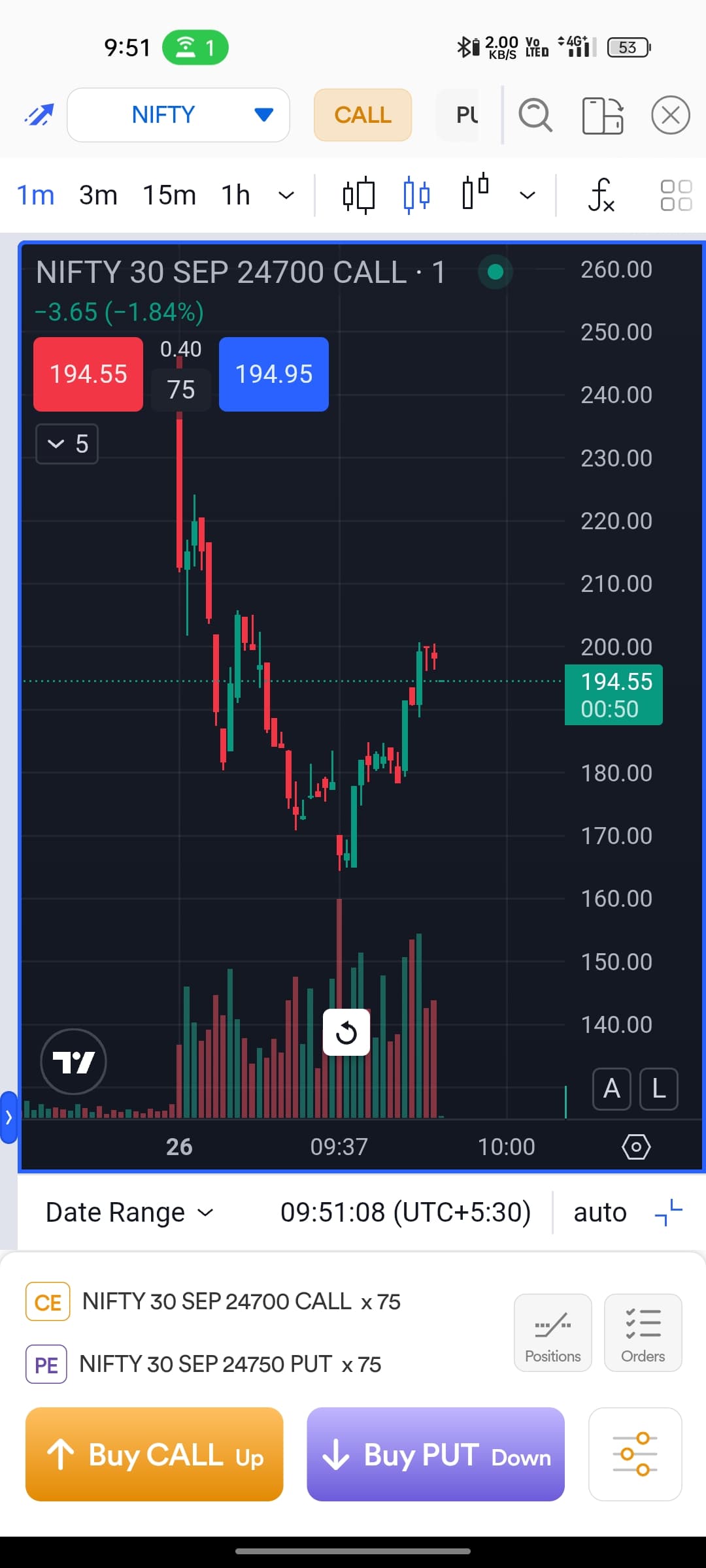Change the interval to 1h
This screenshot has height=1568, width=706.
235,195
